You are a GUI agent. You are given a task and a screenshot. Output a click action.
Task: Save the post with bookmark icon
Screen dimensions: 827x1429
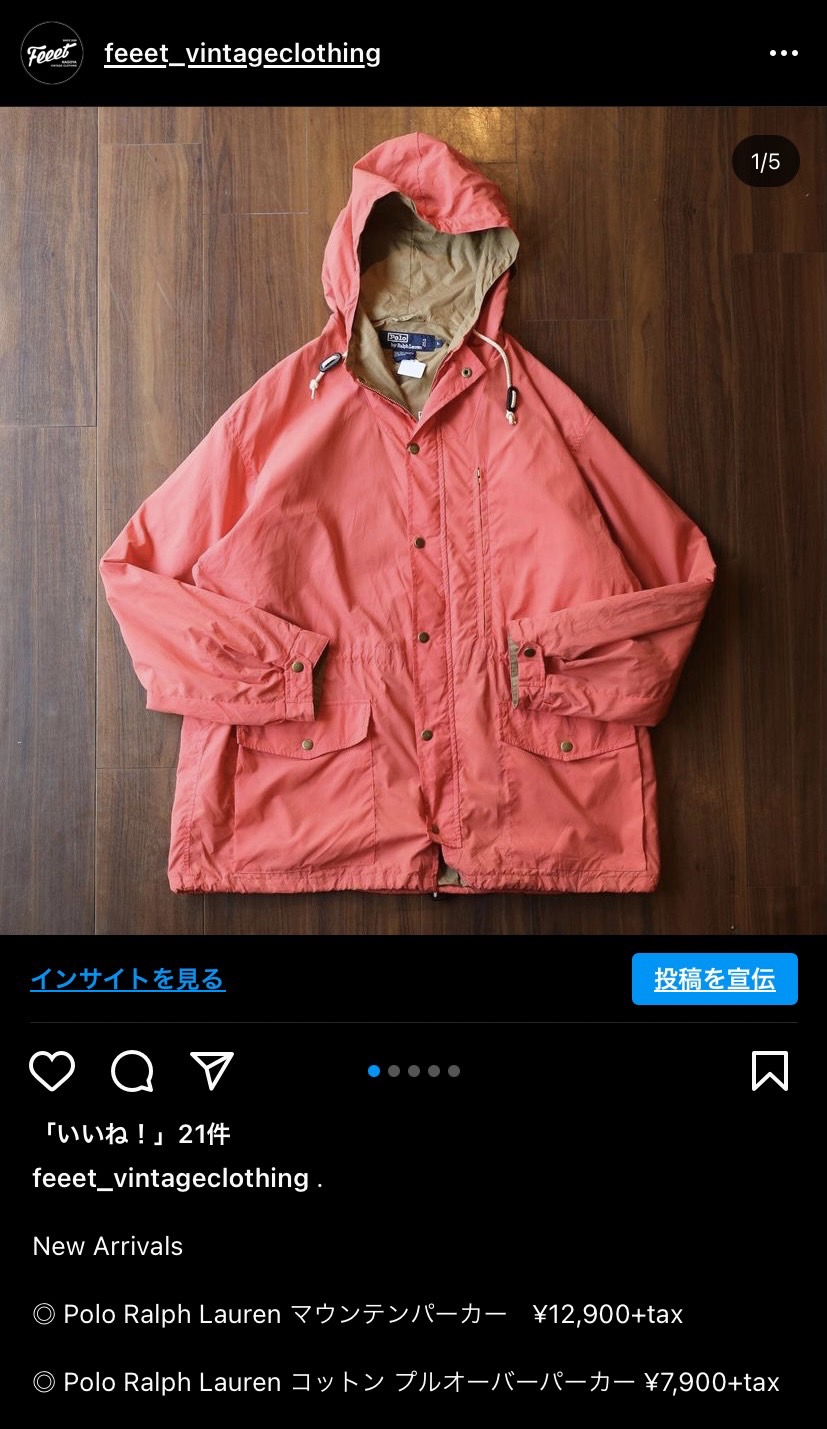769,1071
